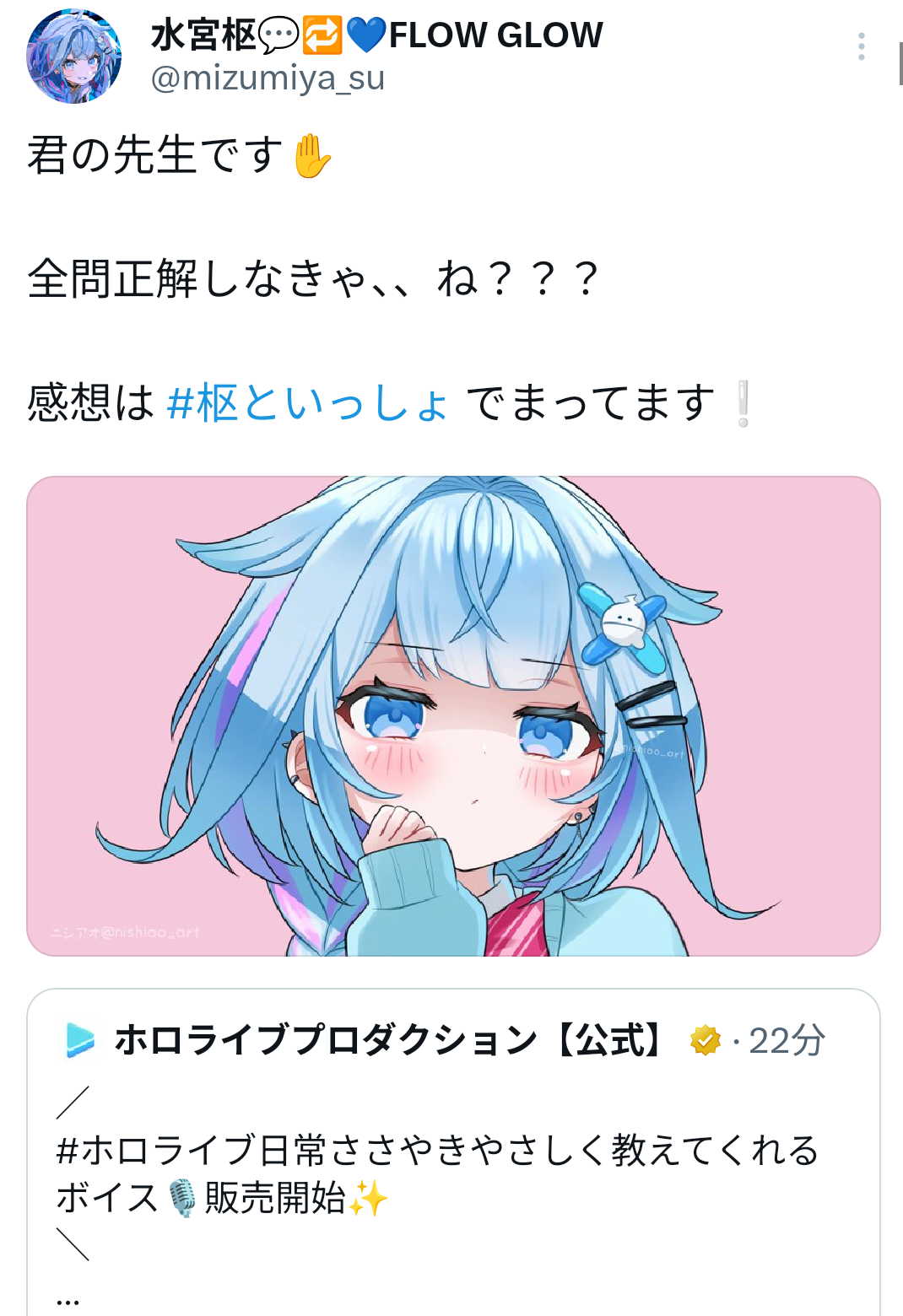
Task: Open the #枢といっしょ hashtag
Action: click(308, 403)
